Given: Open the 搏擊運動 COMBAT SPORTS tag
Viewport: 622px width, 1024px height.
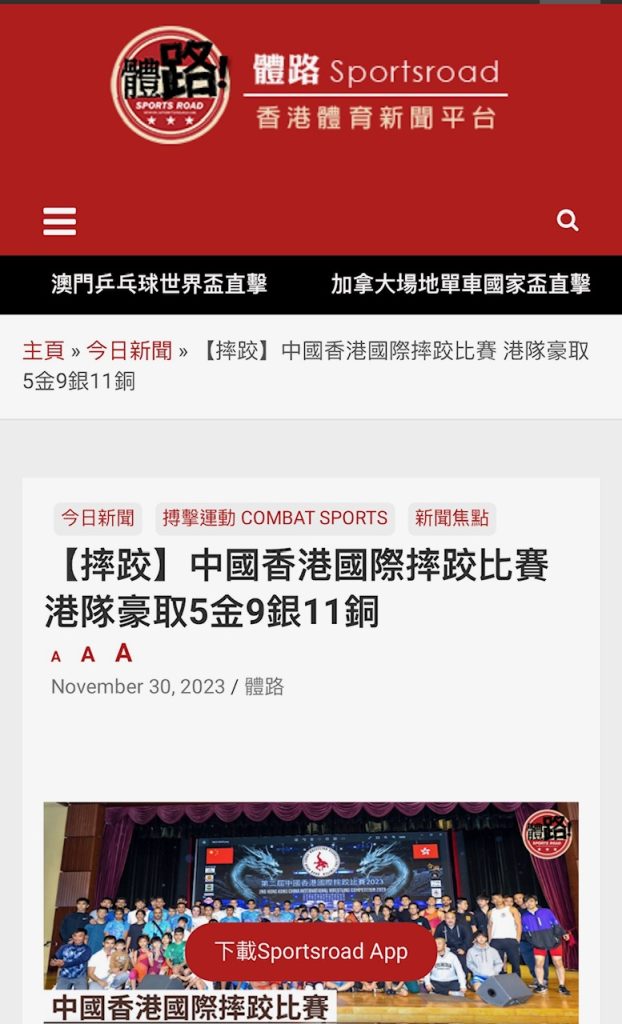Looking at the screenshot, I should 275,518.
